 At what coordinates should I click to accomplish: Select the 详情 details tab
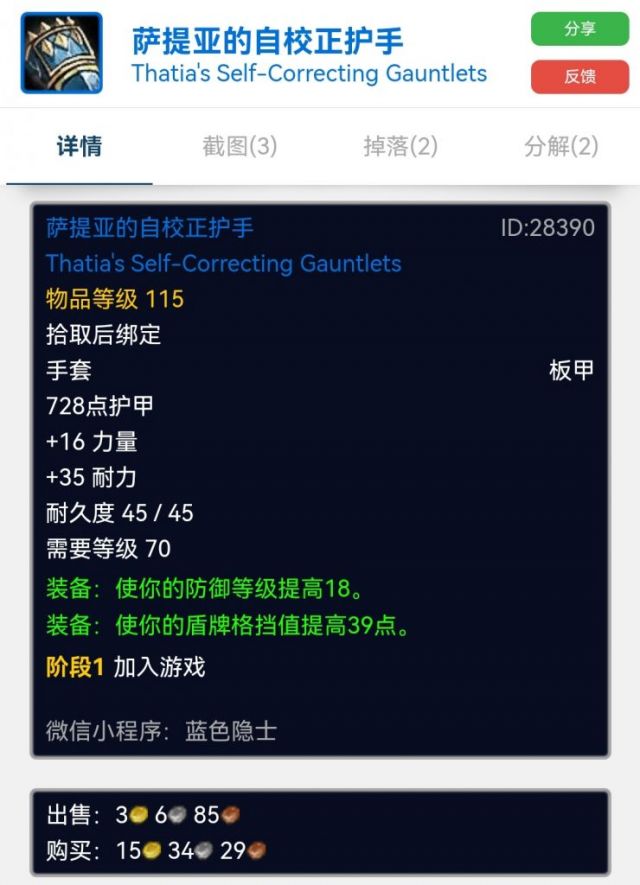point(79,147)
